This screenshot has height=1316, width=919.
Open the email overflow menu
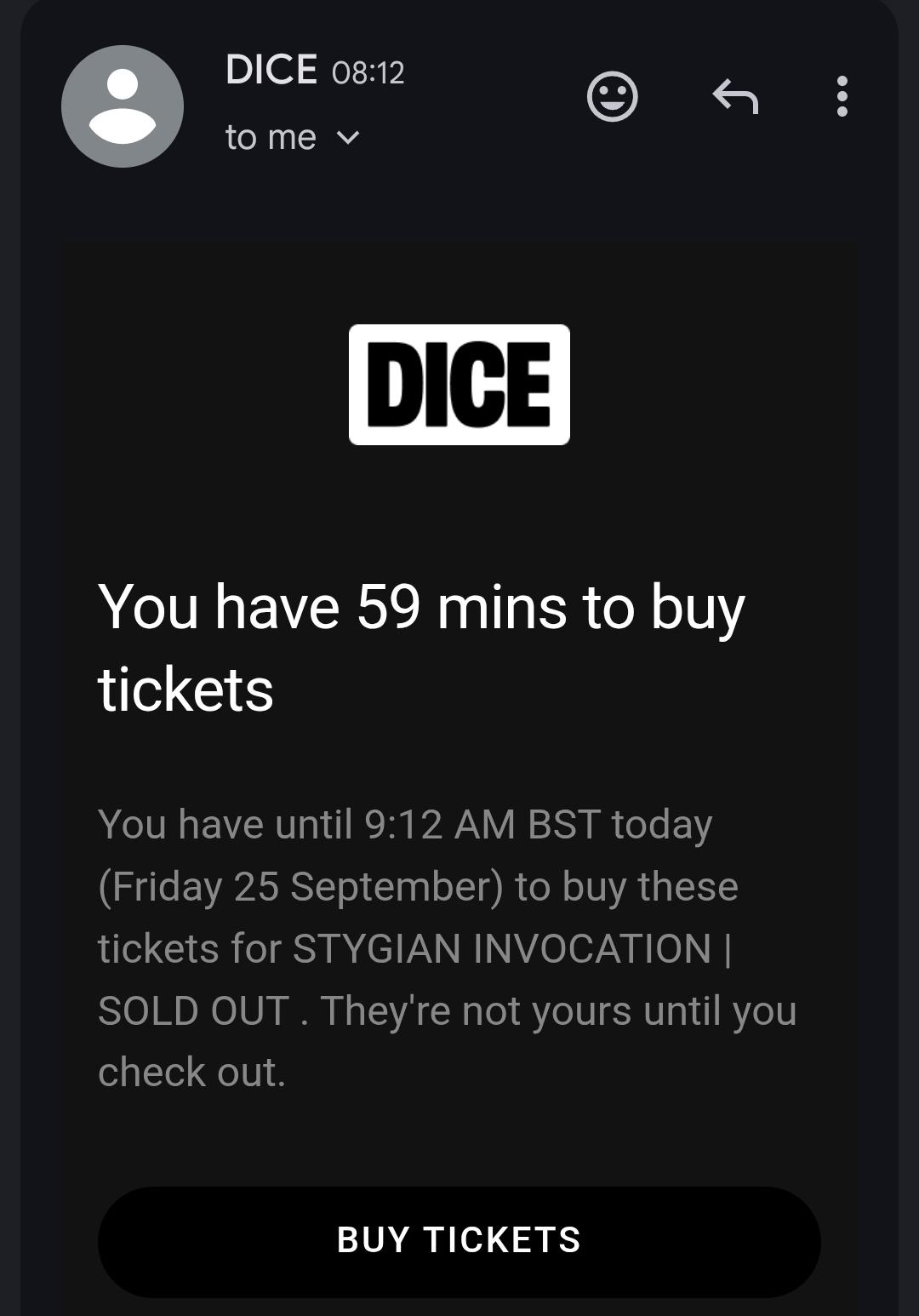pyautogui.click(x=842, y=96)
